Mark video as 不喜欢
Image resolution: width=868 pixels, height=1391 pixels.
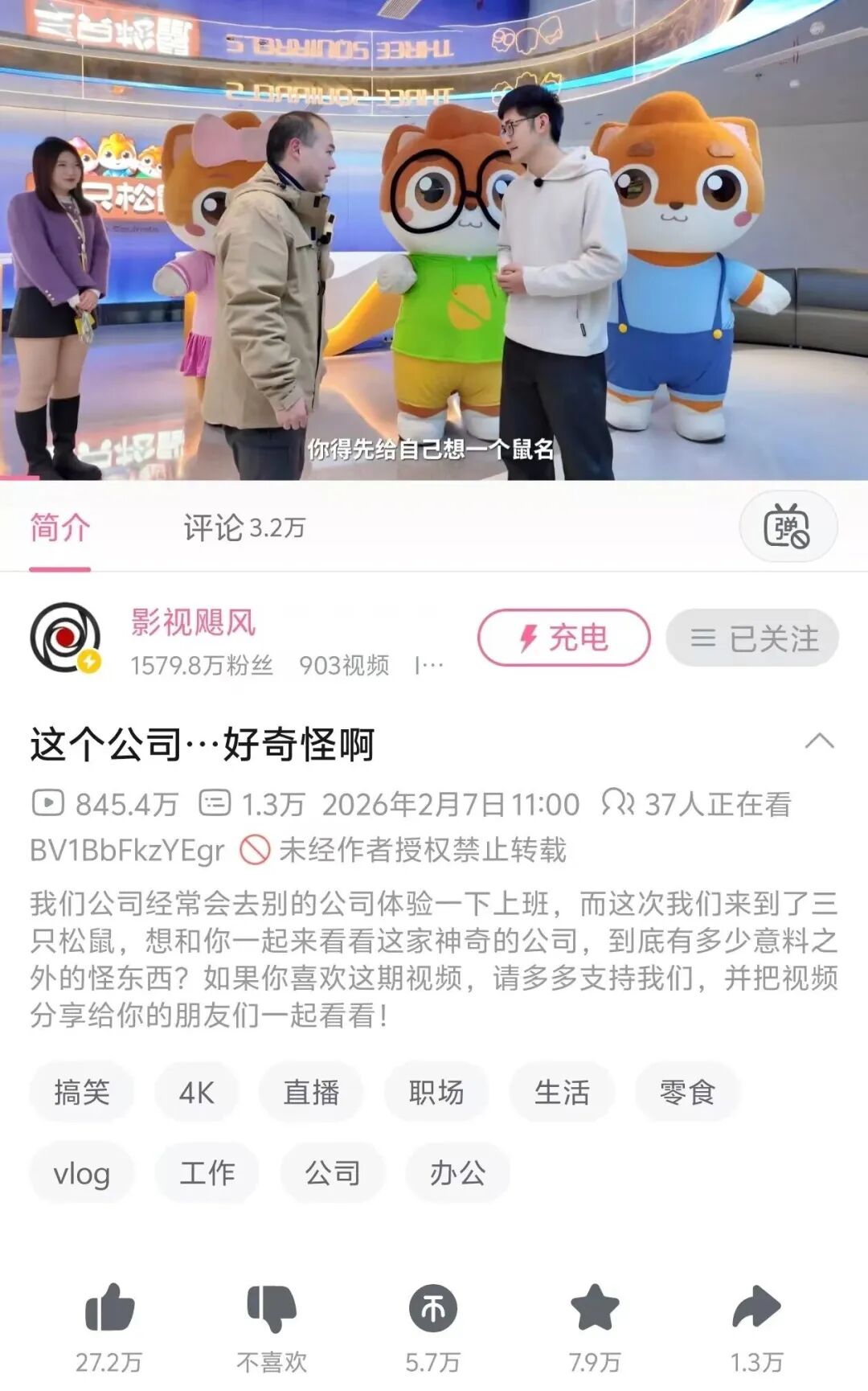click(x=272, y=1309)
